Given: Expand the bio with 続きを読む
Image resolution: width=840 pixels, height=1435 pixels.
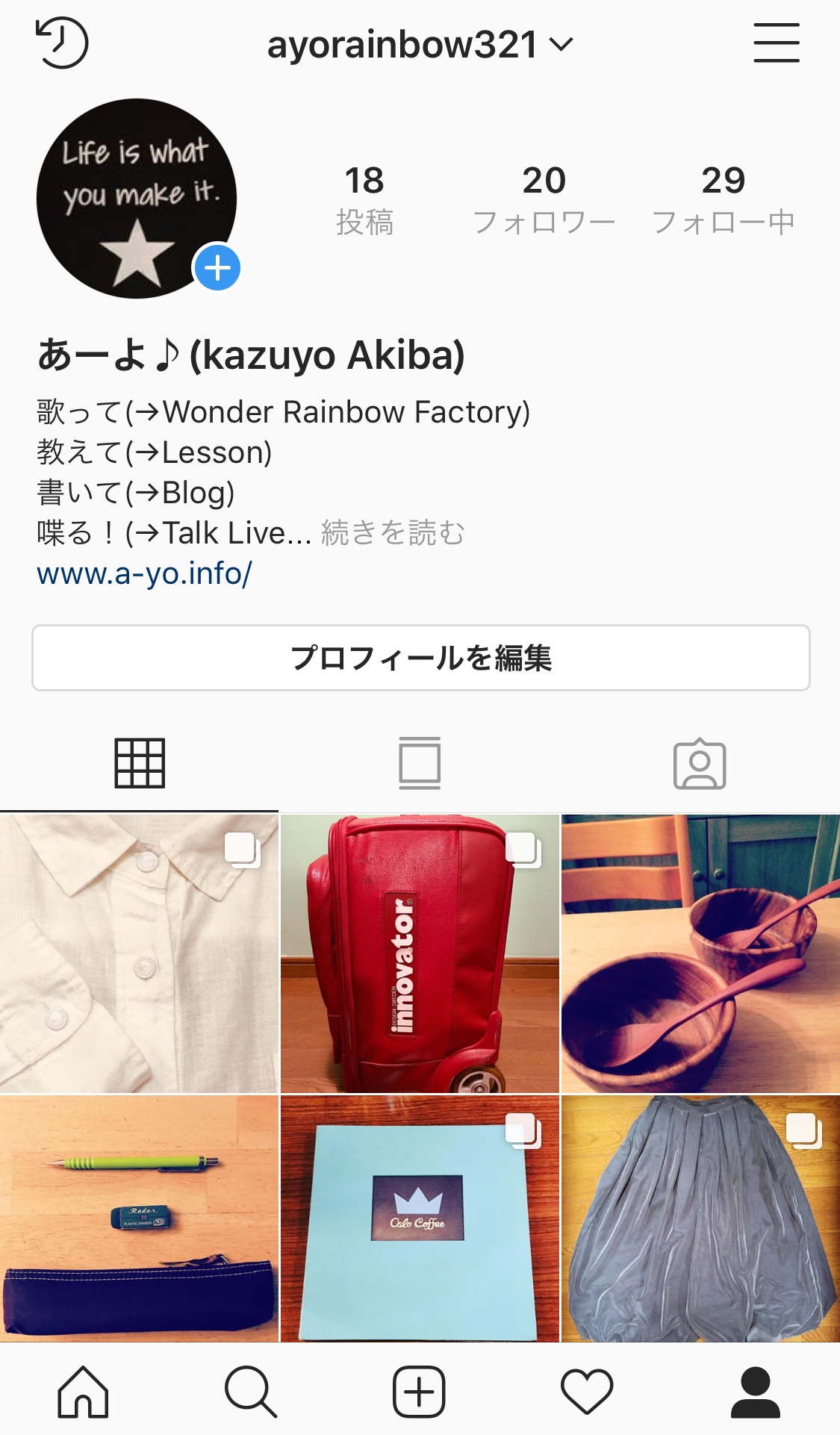Looking at the screenshot, I should pos(393,533).
